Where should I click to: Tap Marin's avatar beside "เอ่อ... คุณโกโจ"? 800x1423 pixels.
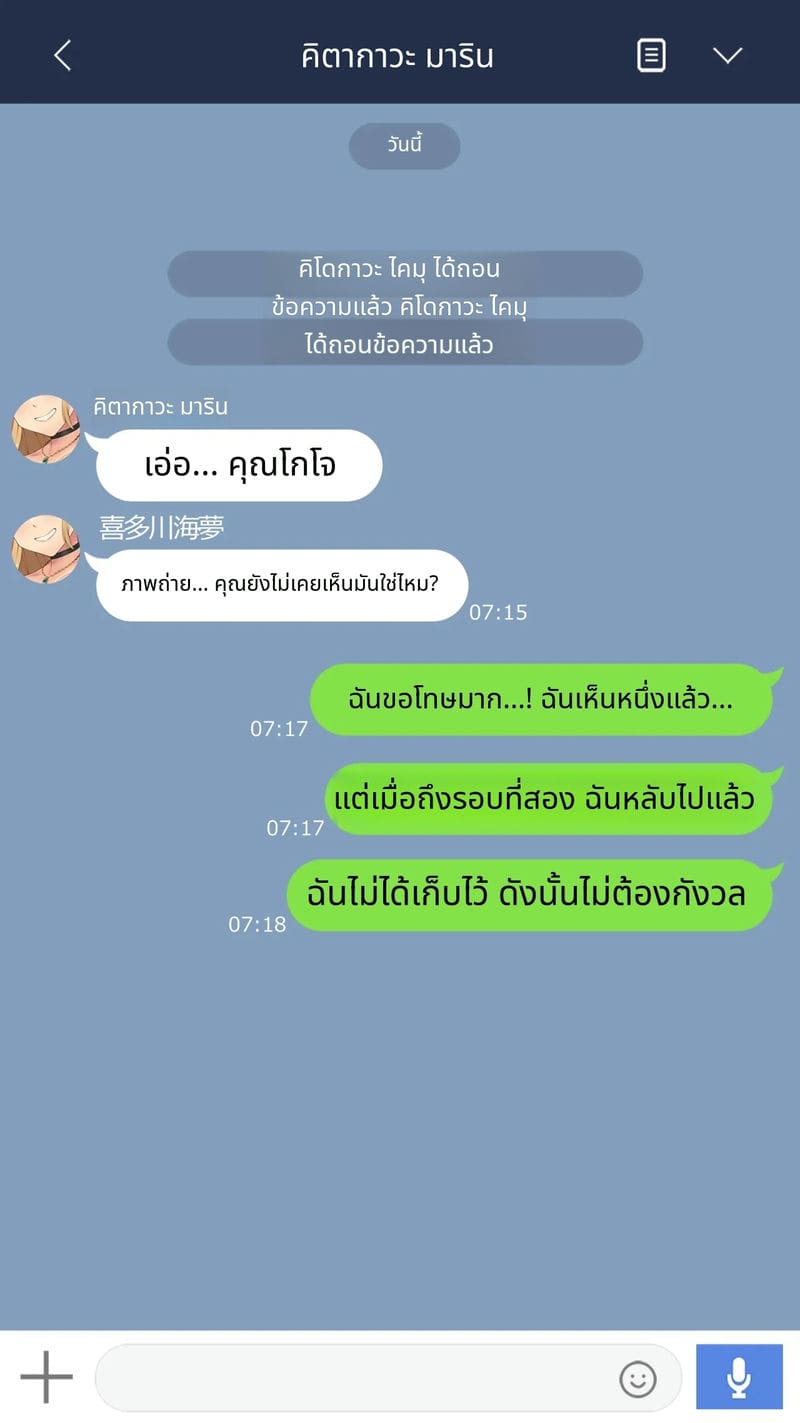click(x=44, y=430)
